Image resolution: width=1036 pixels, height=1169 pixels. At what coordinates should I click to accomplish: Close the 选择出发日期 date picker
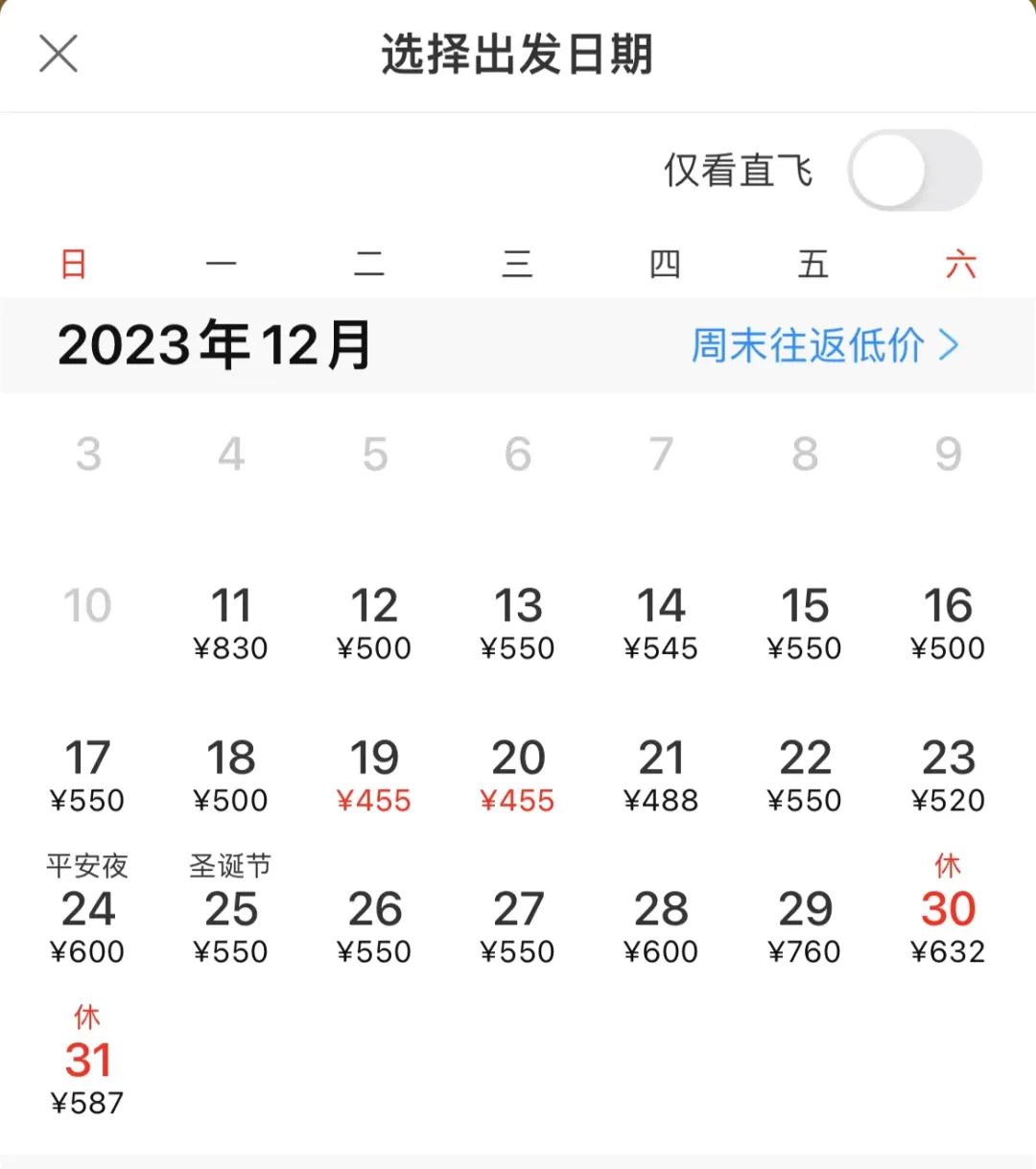click(58, 53)
